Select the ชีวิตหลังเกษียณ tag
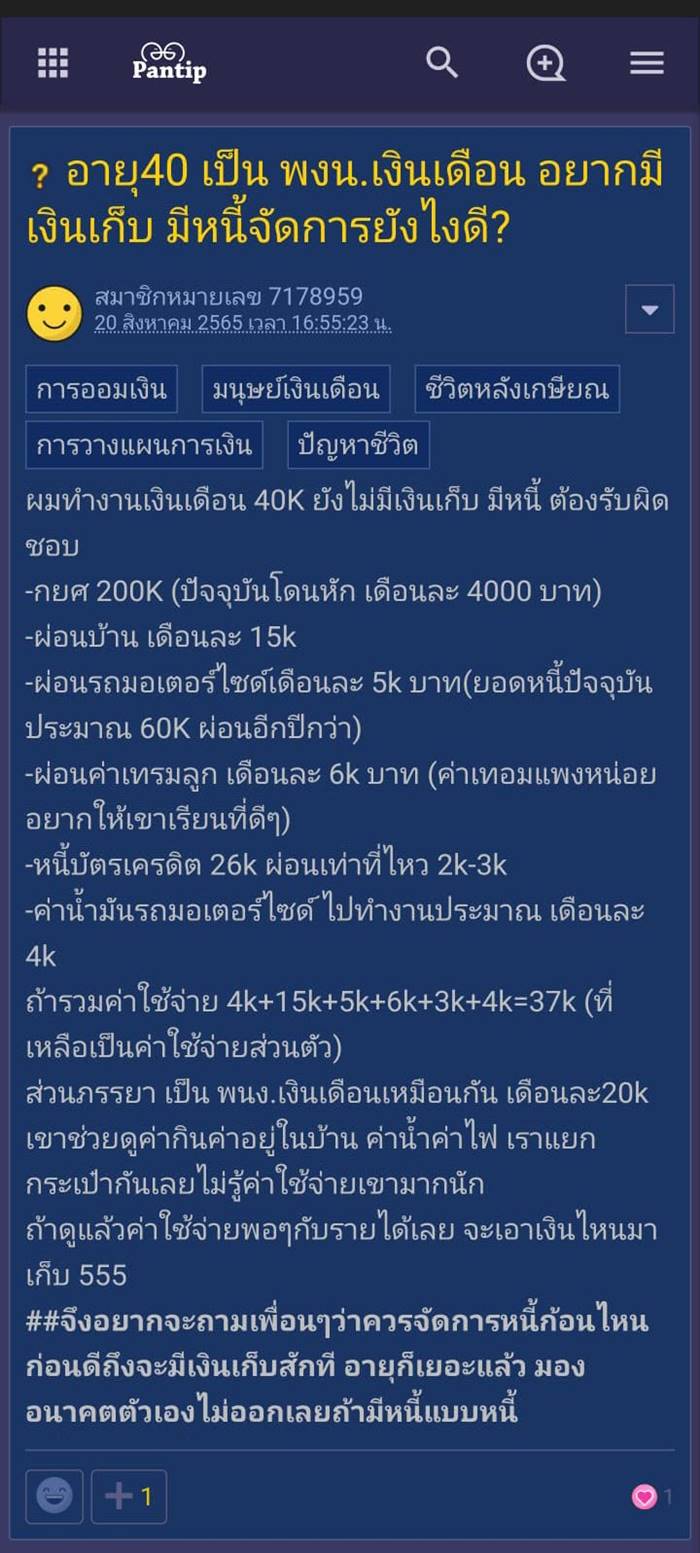The height and width of the screenshot is (1553, 700). pyautogui.click(x=517, y=390)
